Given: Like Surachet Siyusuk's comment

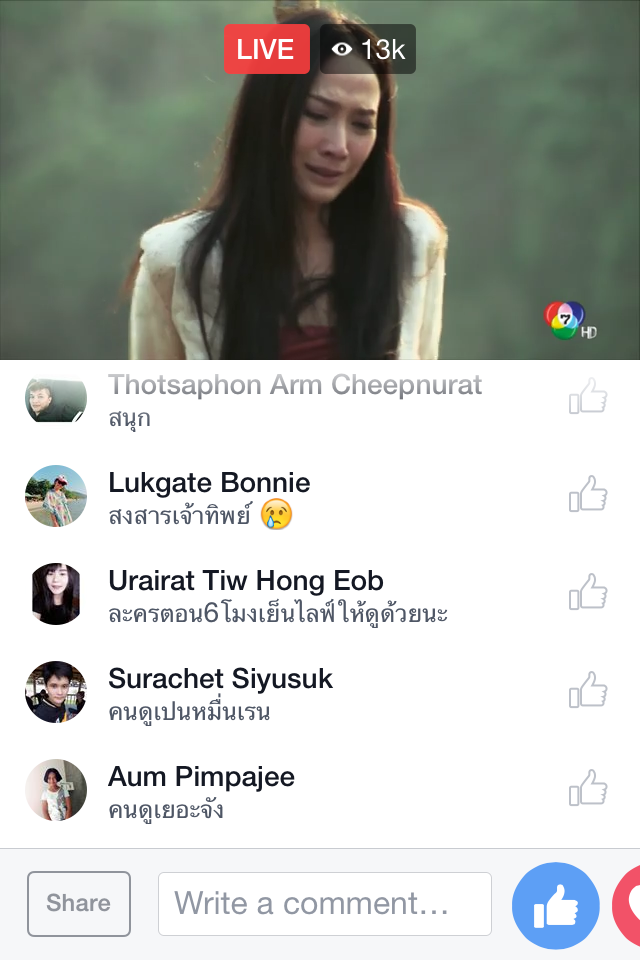Looking at the screenshot, I should point(588,690).
